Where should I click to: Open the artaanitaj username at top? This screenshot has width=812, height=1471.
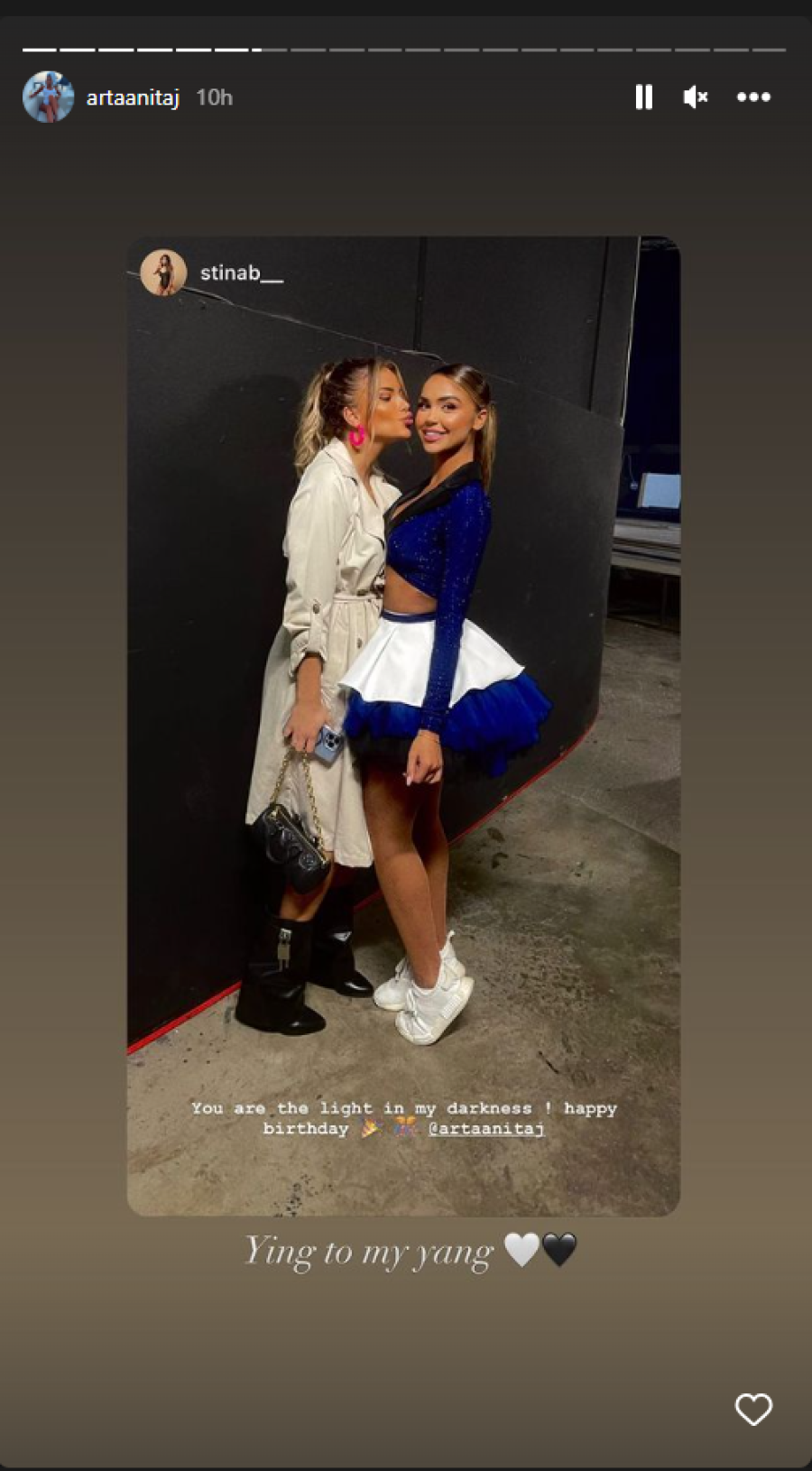pos(133,97)
